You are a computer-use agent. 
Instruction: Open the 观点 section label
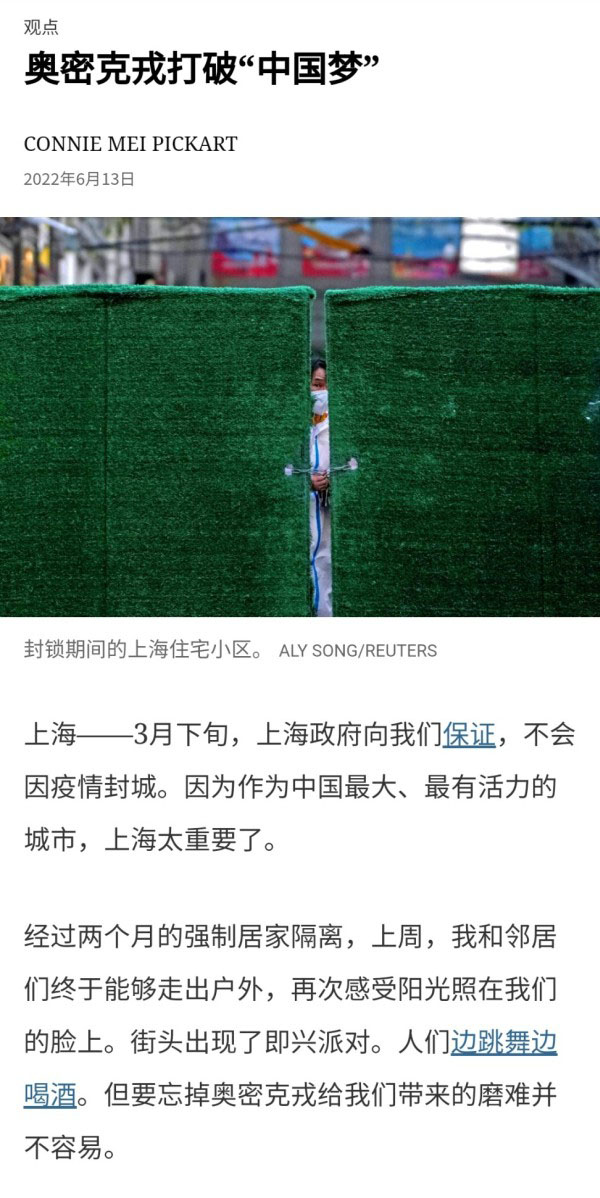(x=41, y=27)
